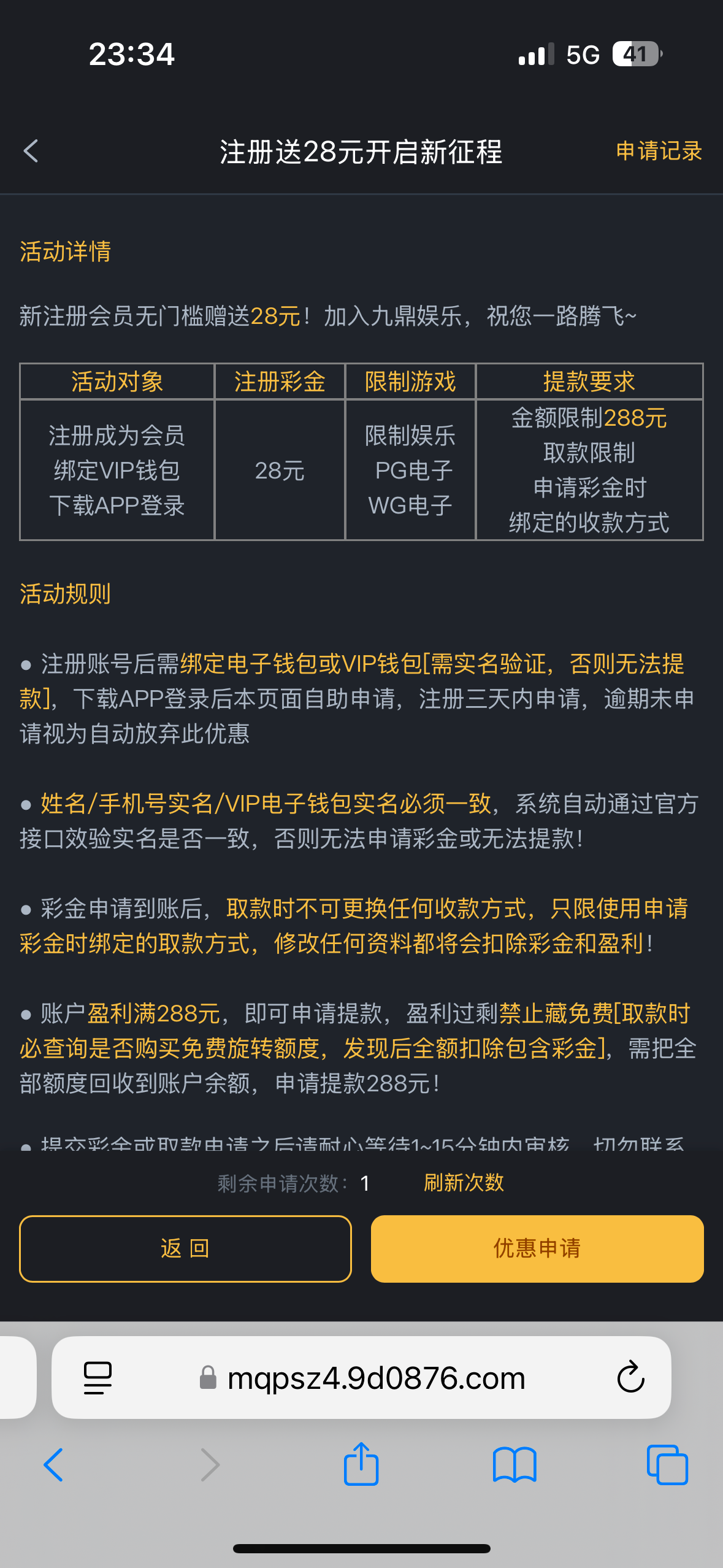723x1568 pixels.
Task: Tap the URL address bar
Action: (375, 1378)
